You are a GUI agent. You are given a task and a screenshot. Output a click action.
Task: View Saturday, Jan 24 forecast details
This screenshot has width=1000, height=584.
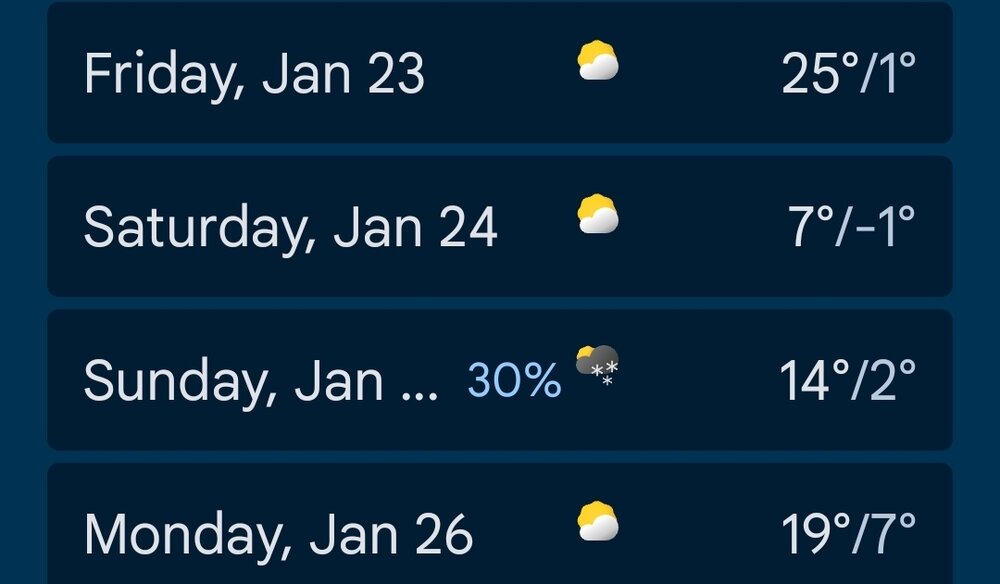pos(500,227)
